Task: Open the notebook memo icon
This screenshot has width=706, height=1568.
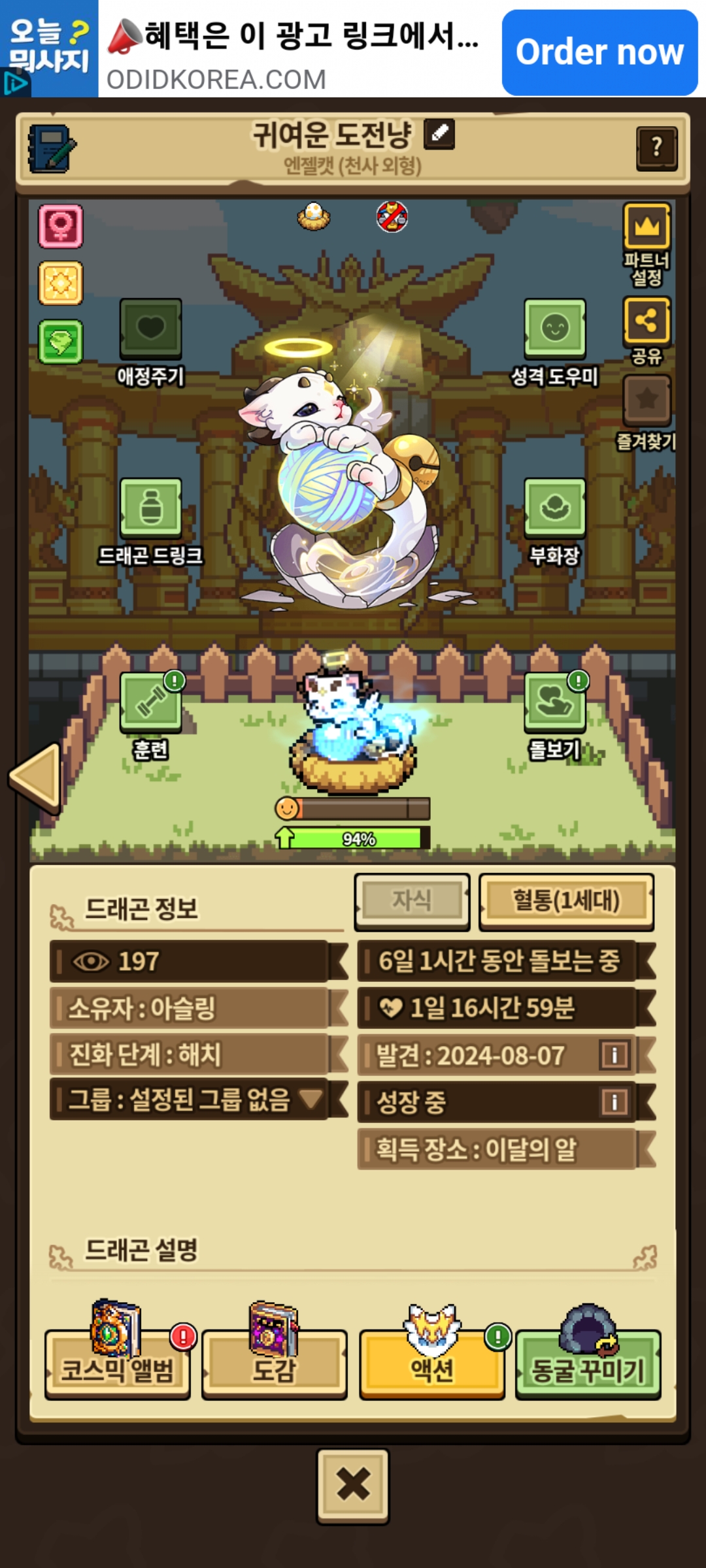Action: tap(51, 149)
